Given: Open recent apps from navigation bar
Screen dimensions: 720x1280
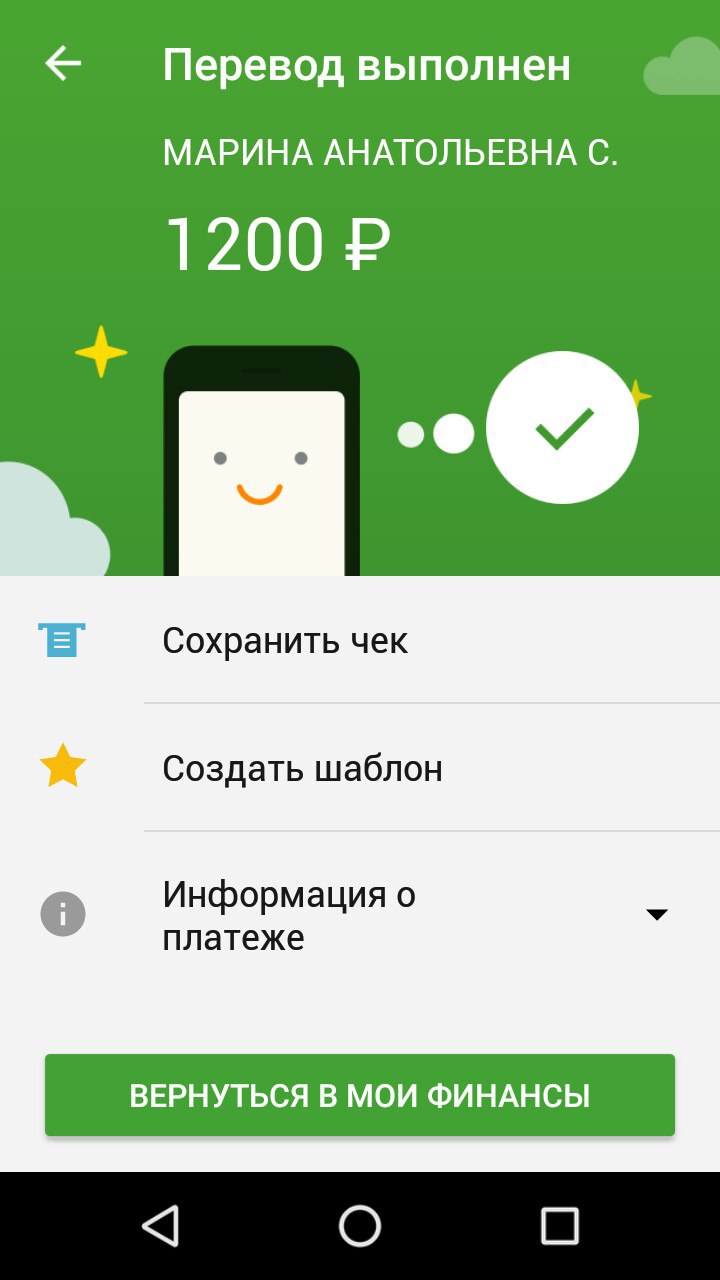Looking at the screenshot, I should [x=559, y=1225].
